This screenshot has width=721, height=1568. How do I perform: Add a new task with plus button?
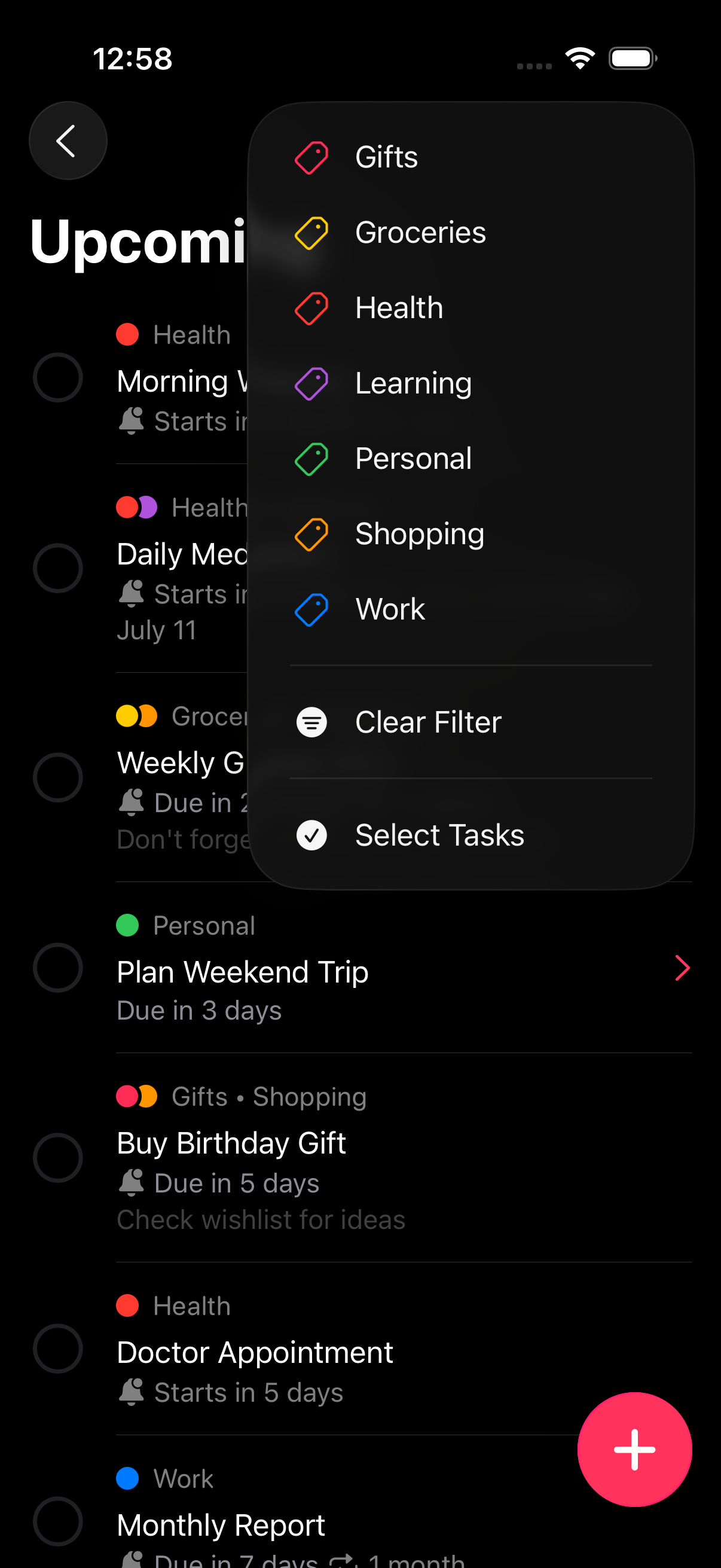click(634, 1450)
